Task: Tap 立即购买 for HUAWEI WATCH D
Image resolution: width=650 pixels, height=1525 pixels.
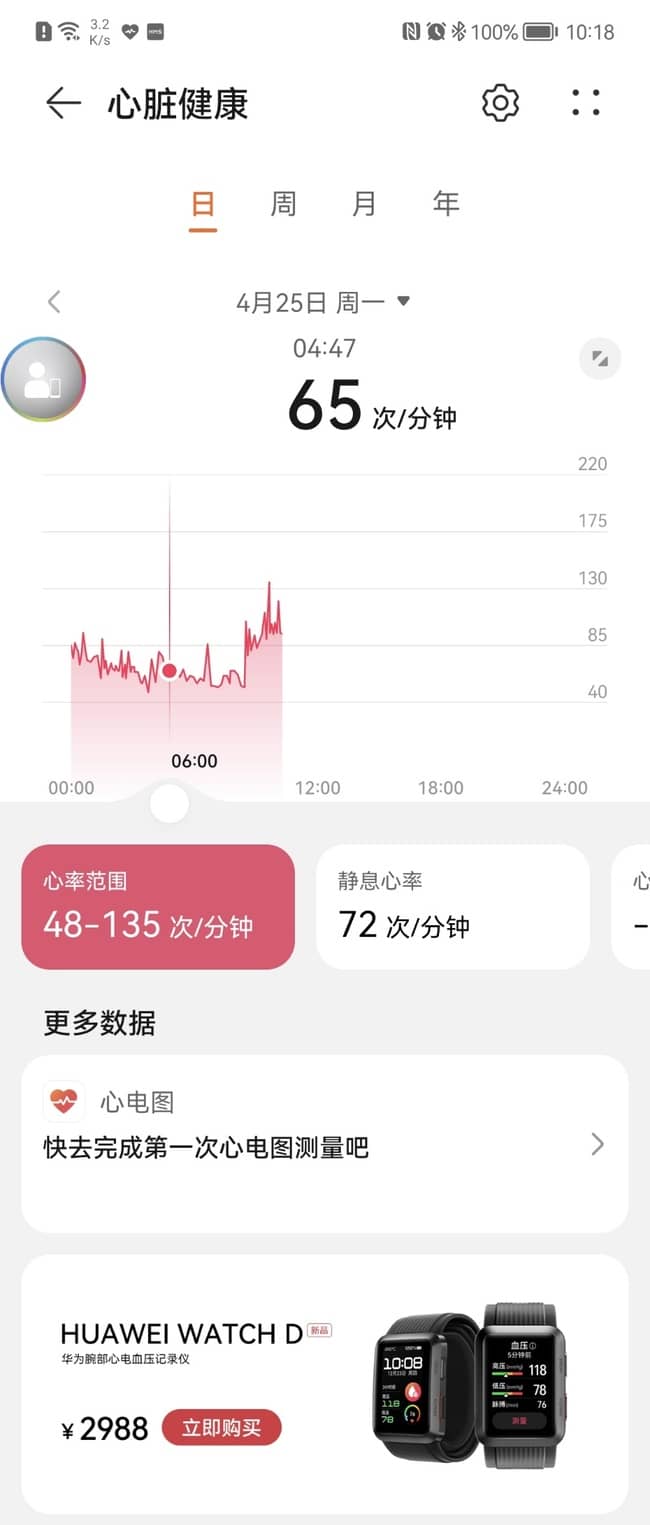Action: coord(221,1428)
